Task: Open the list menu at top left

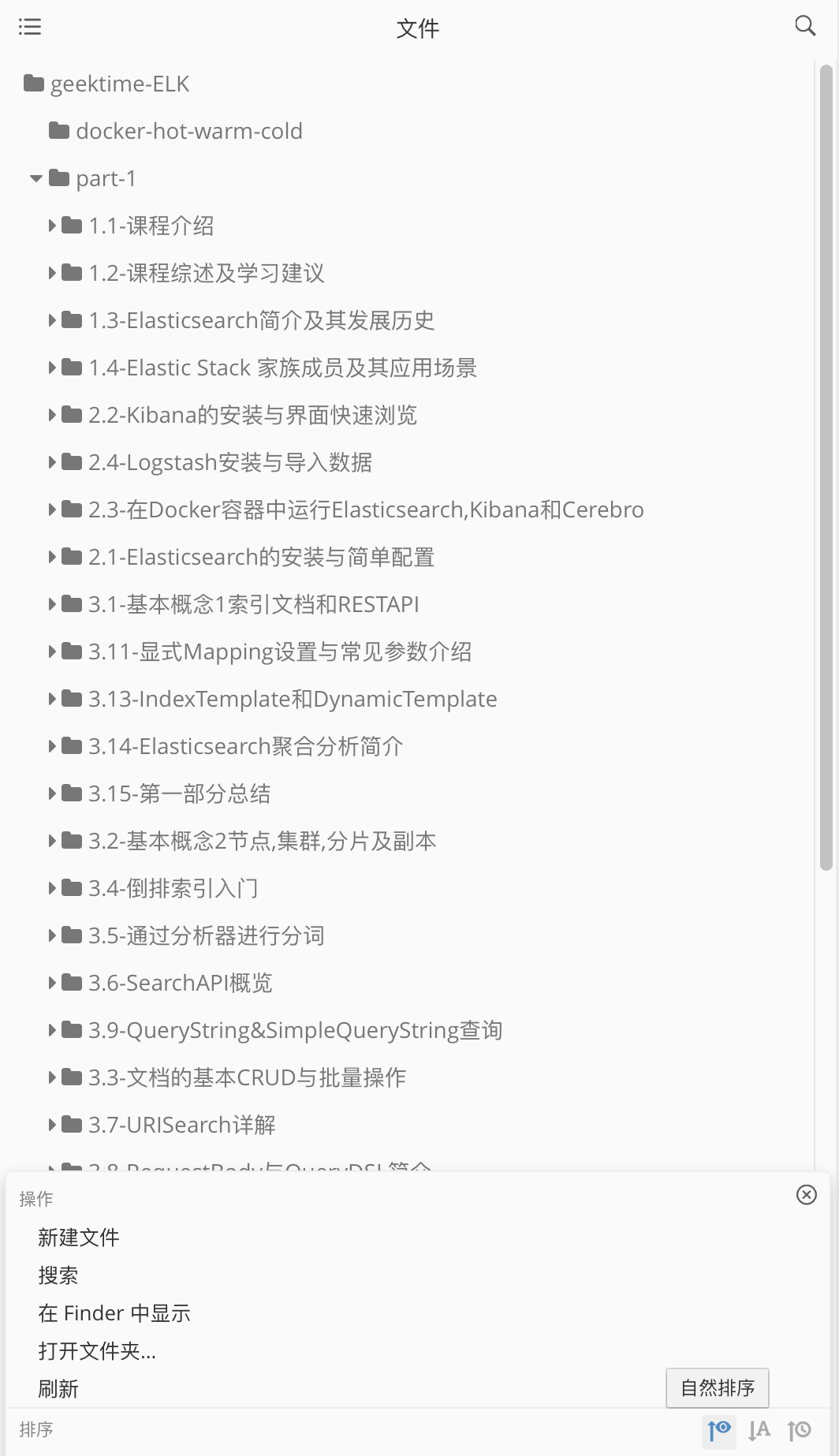Action: [29, 27]
